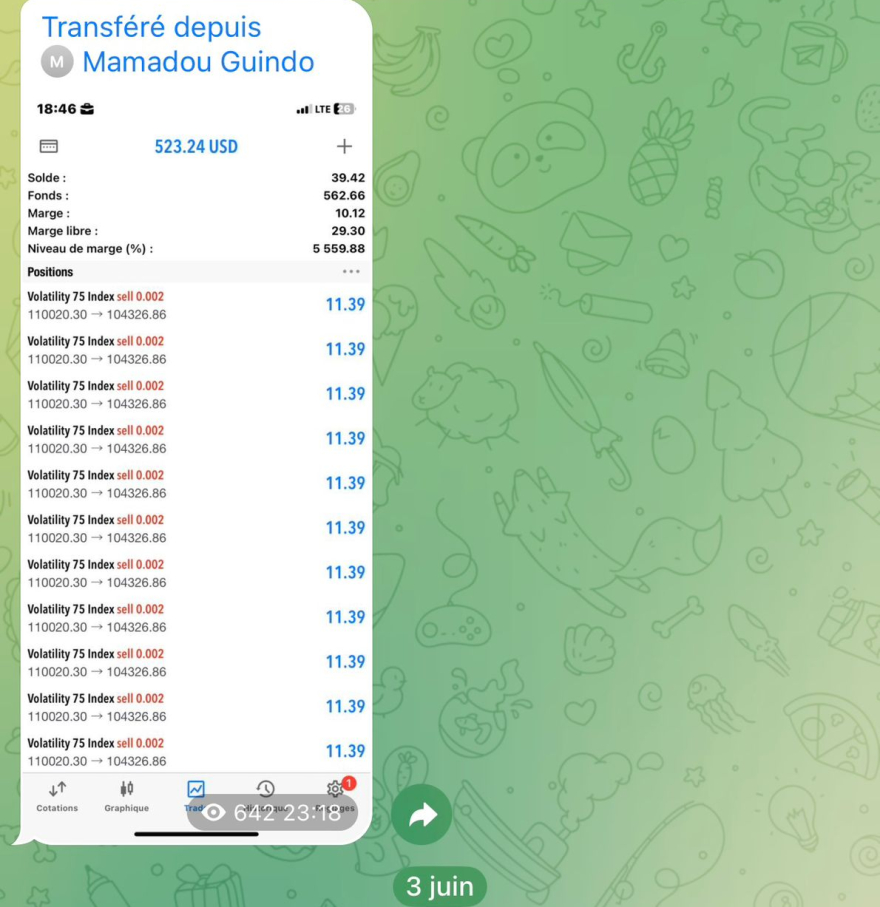Open Mamadou Guindo's forwarded profile
Viewport: 880px width, 907px height.
[x=197, y=62]
